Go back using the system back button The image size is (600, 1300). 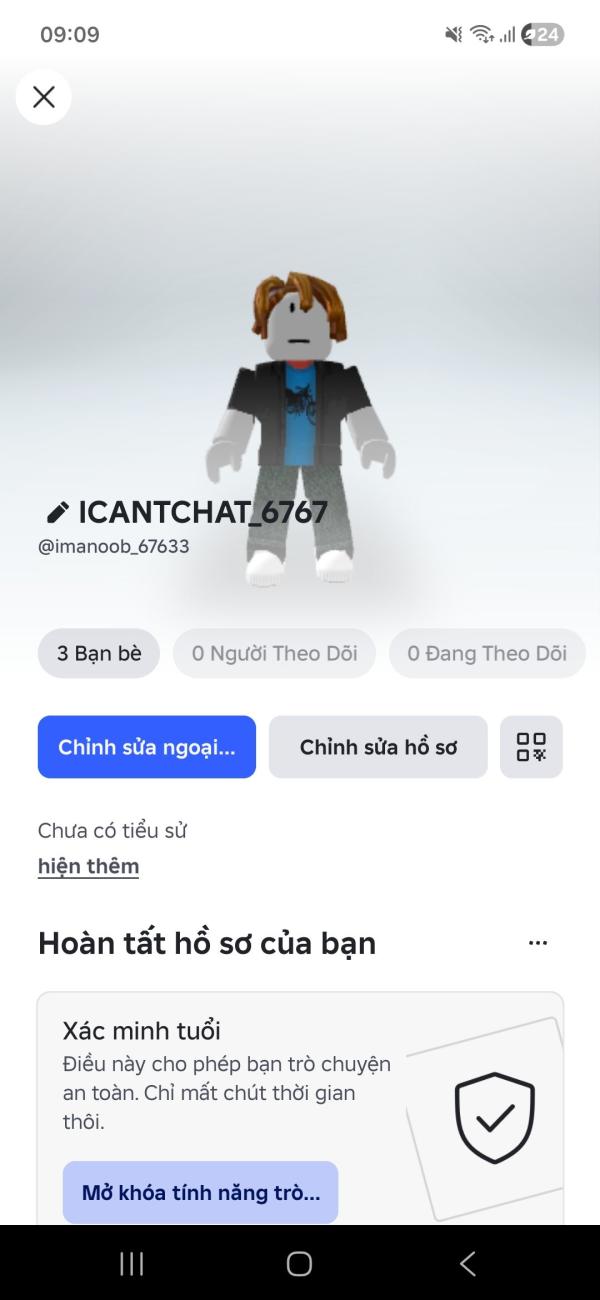click(467, 1264)
